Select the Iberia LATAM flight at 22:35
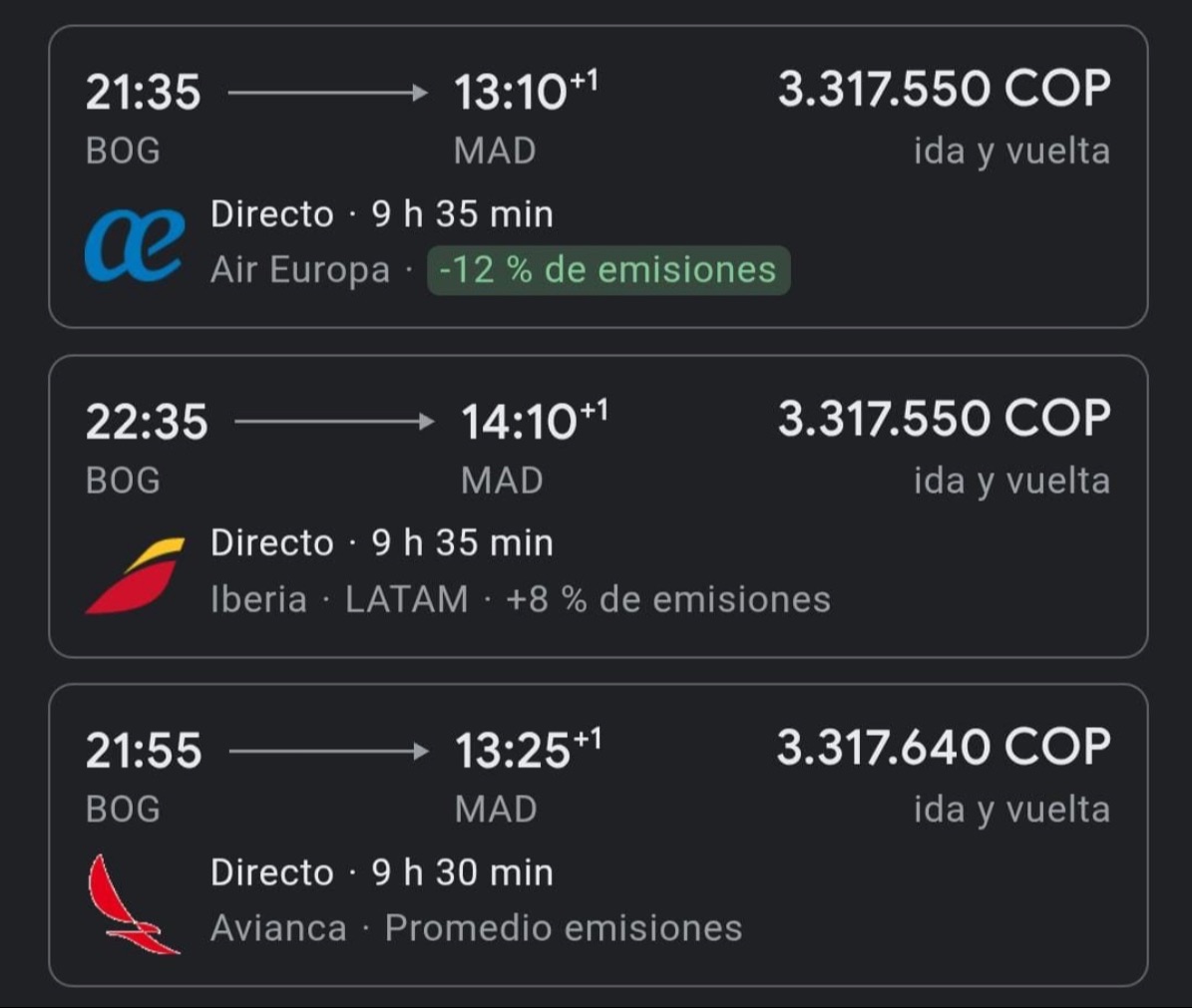 596,506
